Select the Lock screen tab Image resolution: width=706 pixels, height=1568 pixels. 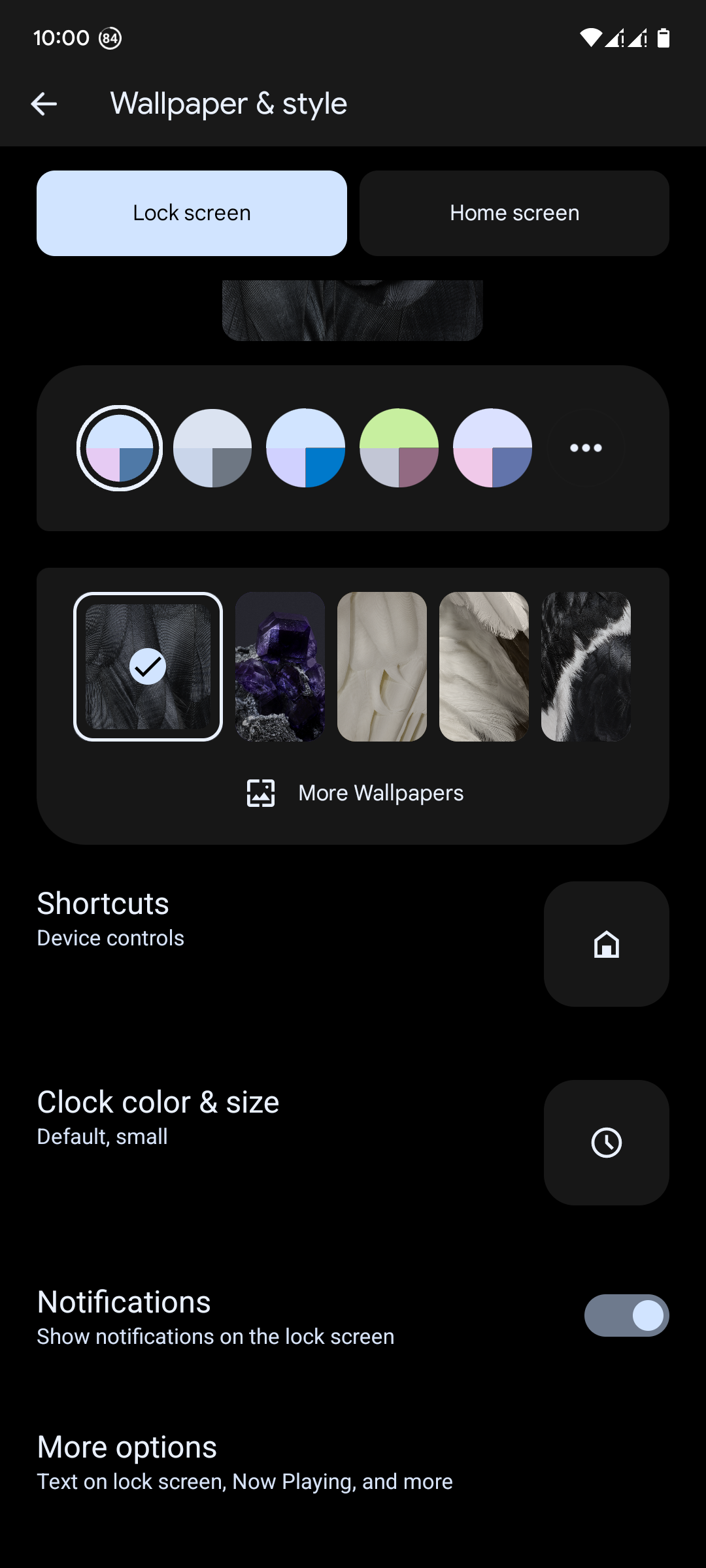pyautogui.click(x=192, y=213)
